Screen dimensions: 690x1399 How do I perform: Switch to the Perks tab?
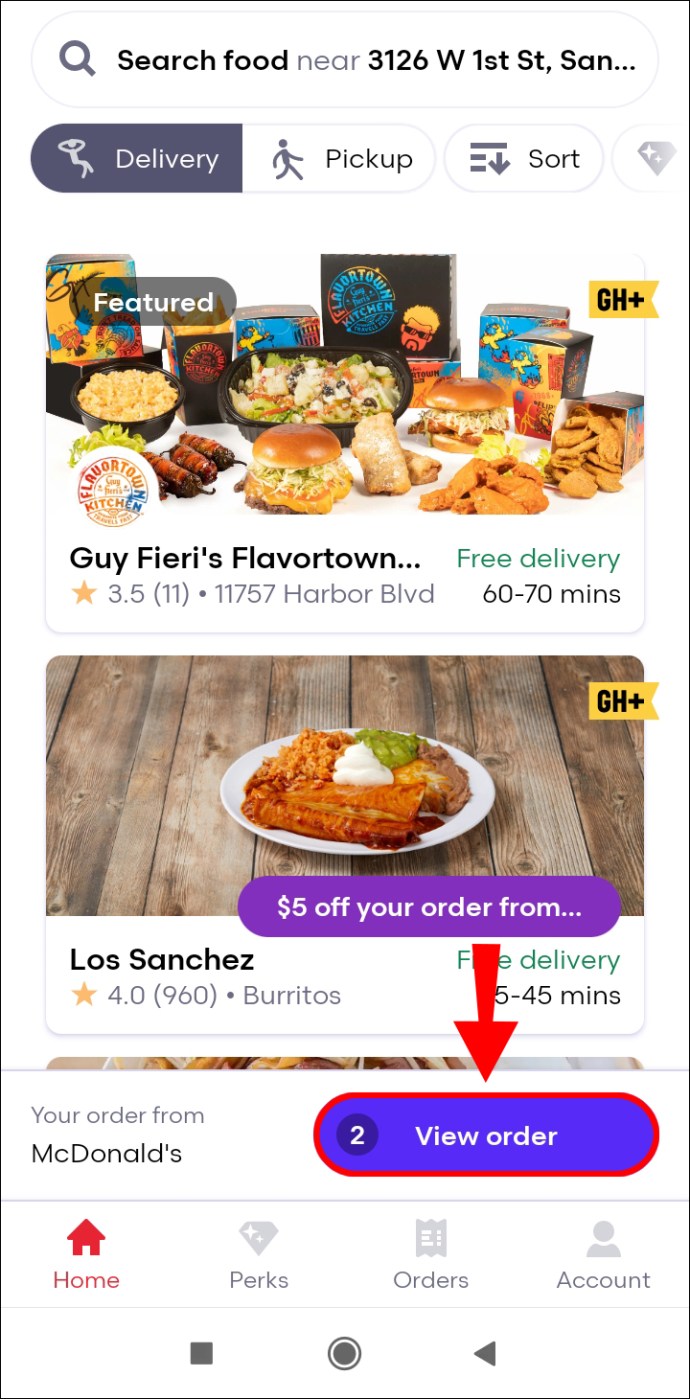[259, 1254]
